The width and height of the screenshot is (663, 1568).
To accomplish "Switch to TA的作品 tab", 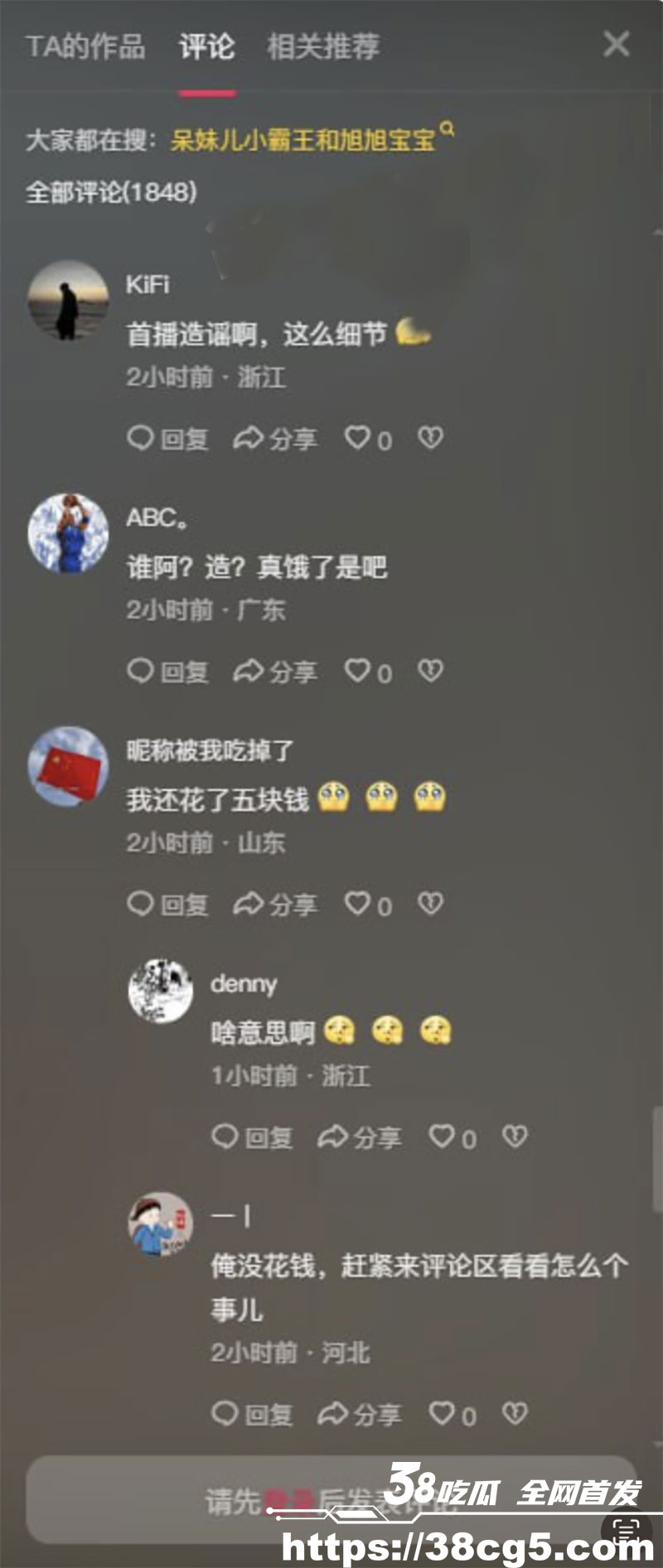I will pos(85,46).
